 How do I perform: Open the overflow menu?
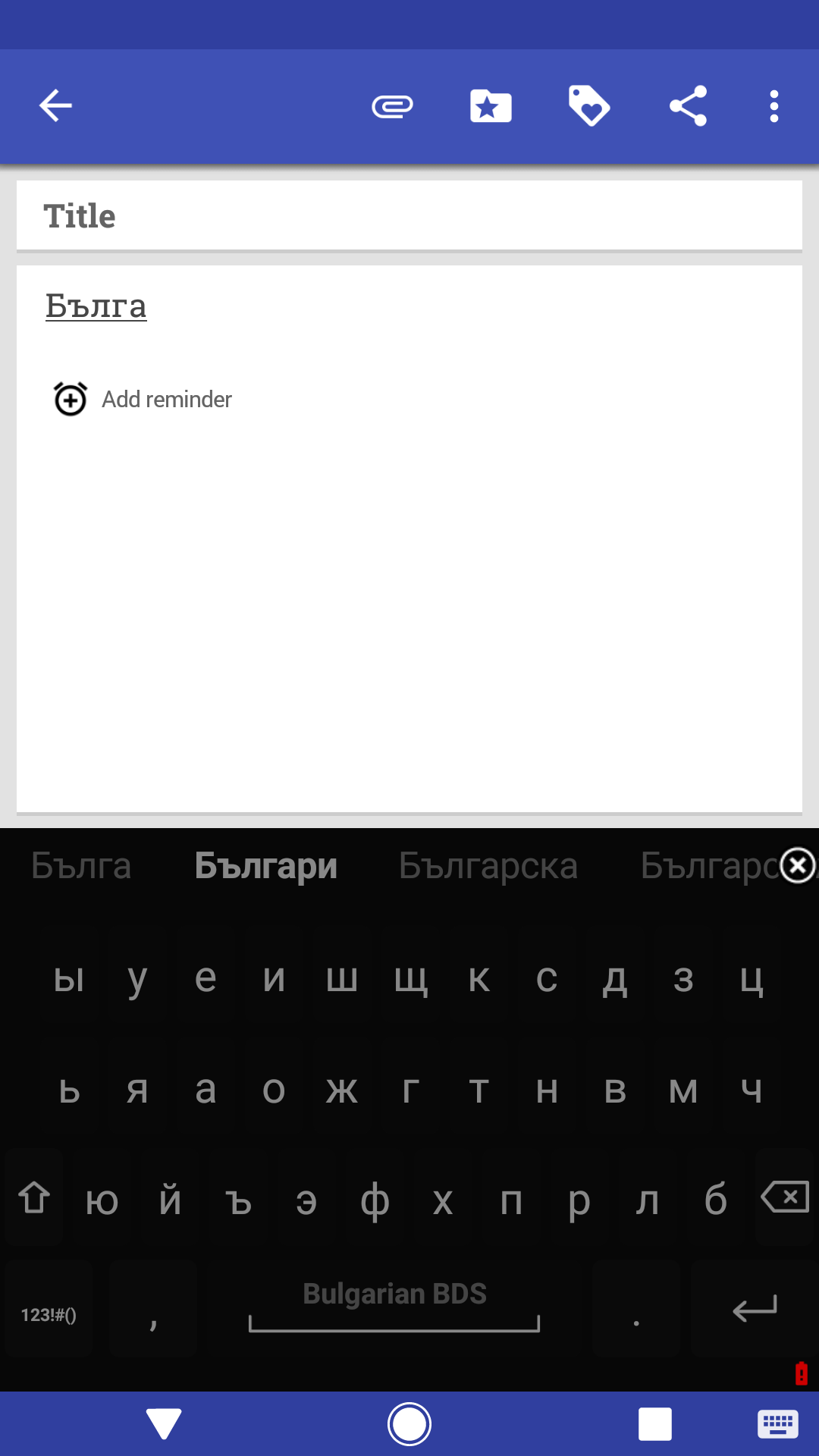pos(773,106)
